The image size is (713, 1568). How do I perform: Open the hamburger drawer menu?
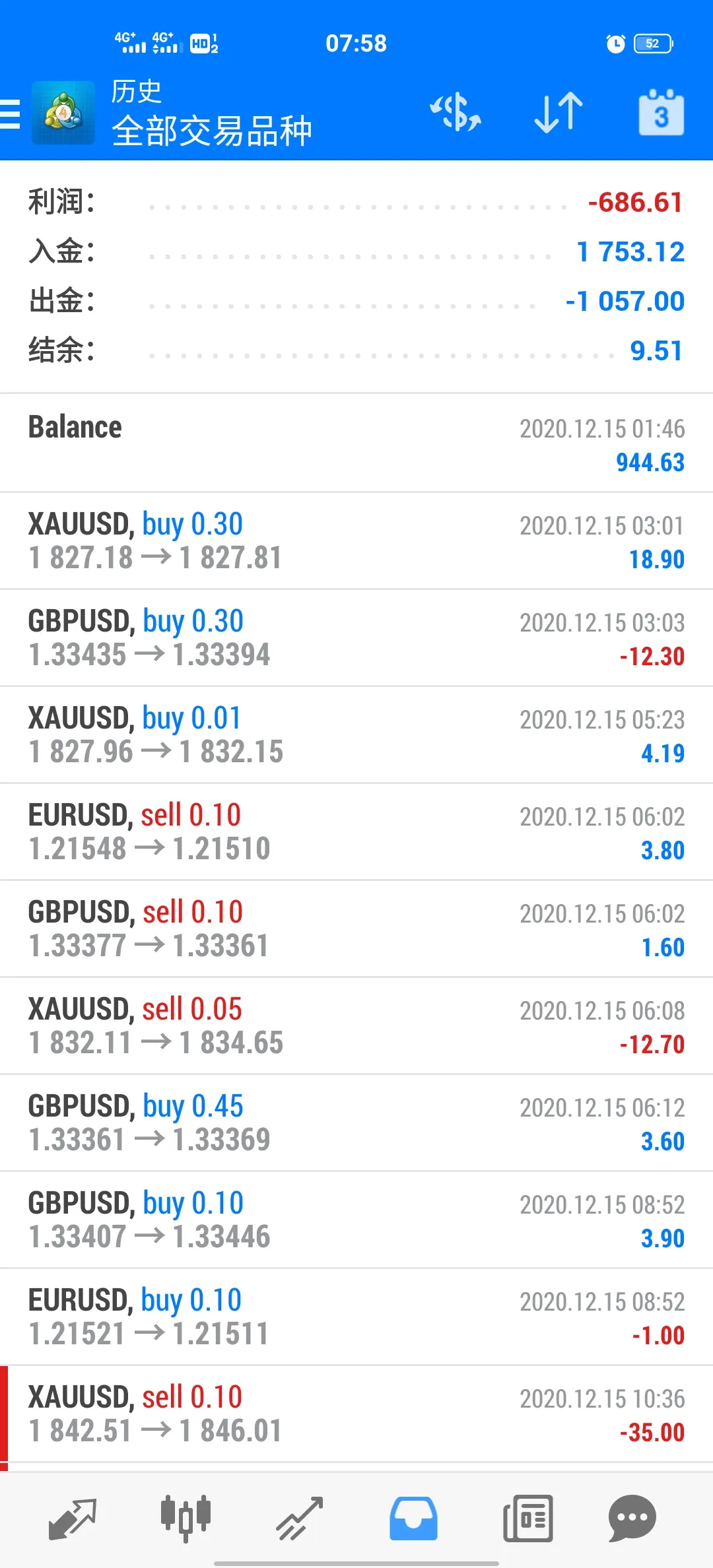point(10,114)
